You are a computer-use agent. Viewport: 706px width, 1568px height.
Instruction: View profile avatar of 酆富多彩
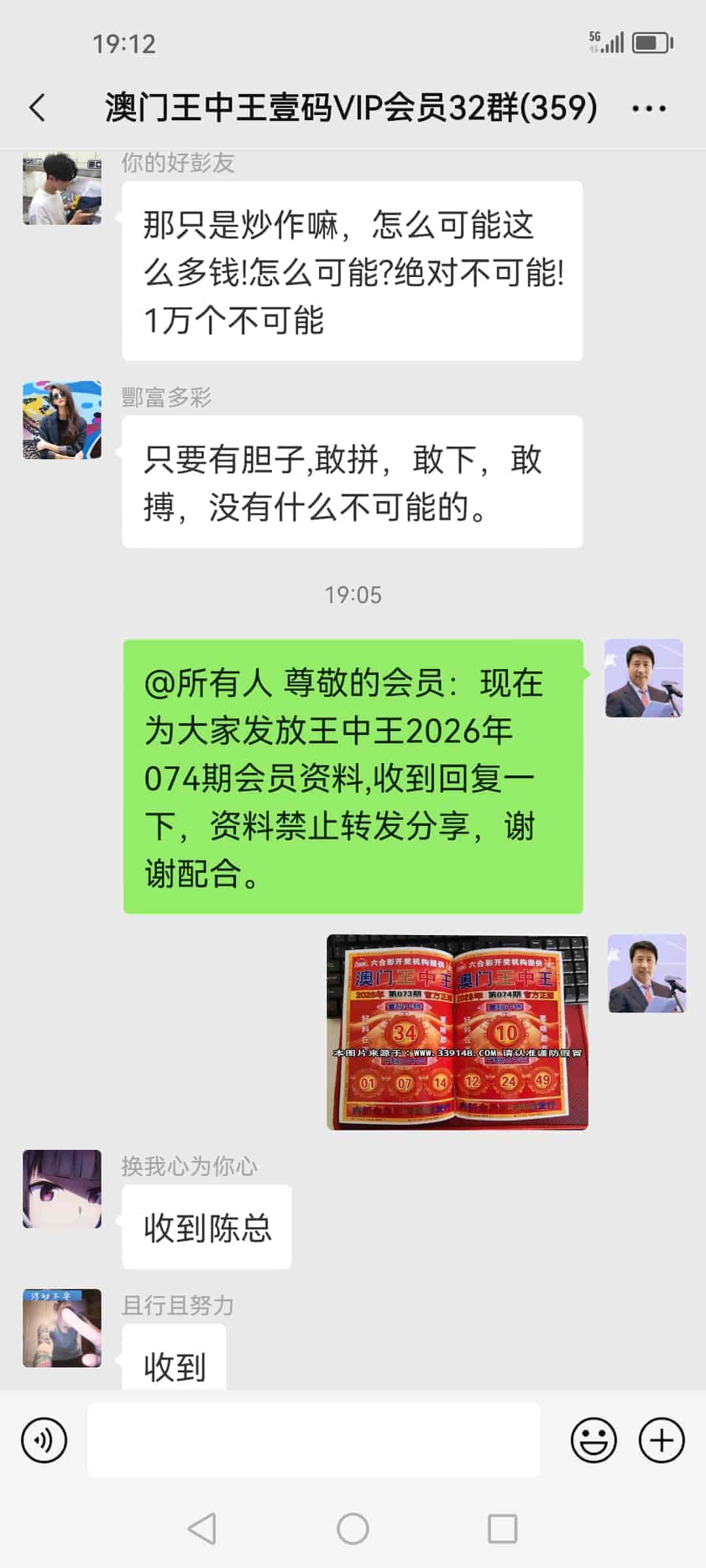tap(62, 420)
